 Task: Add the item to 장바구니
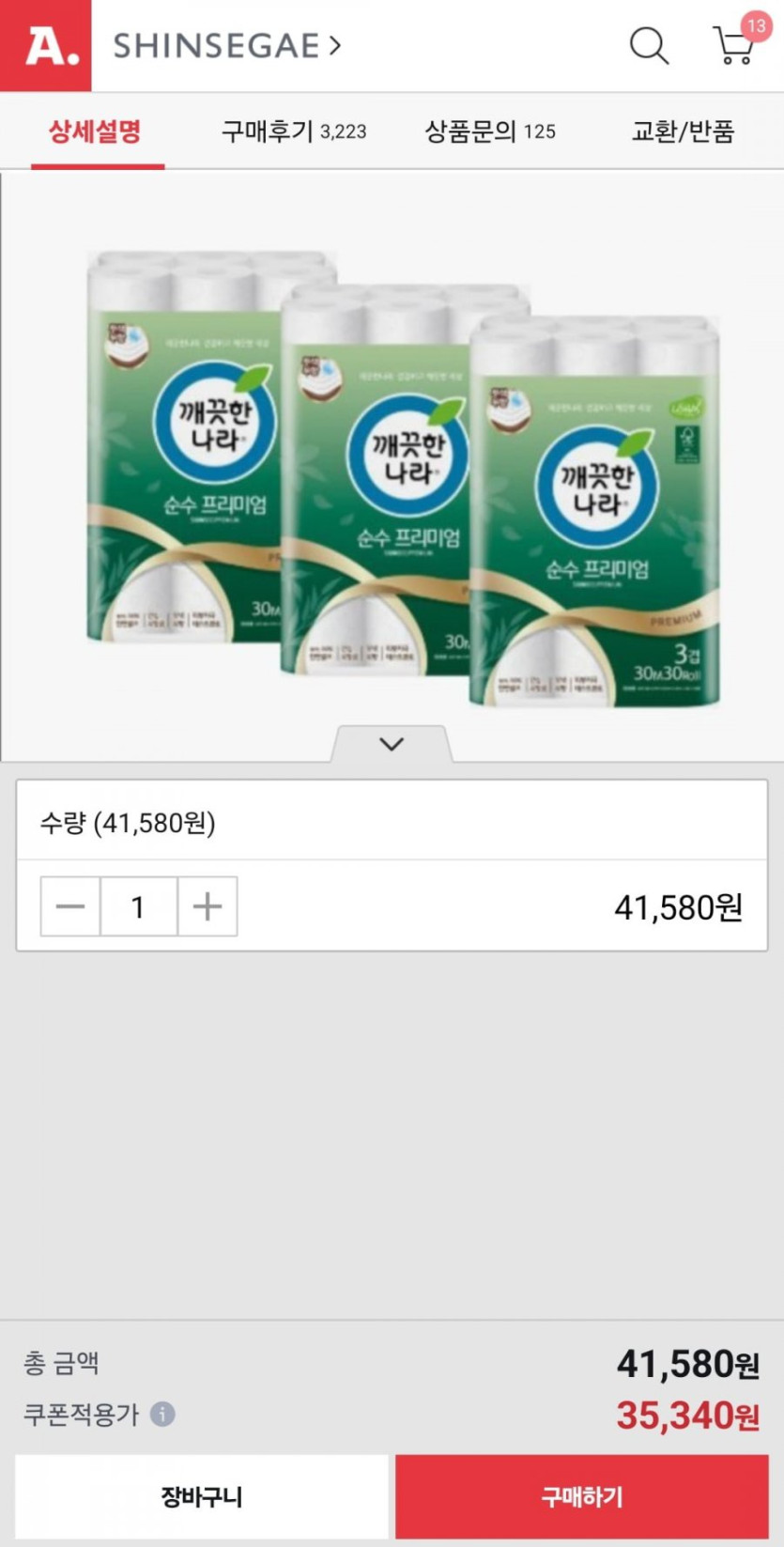(202, 1496)
